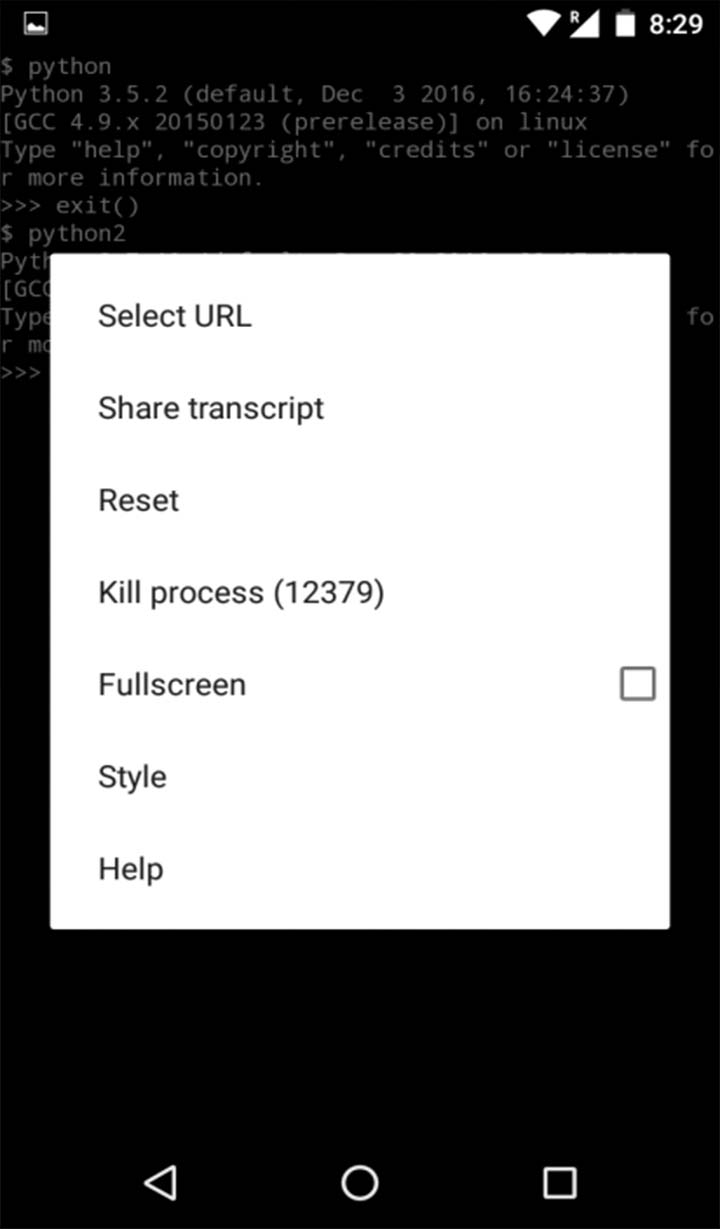The image size is (720, 1229).
Task: Go back using the navigation bar
Action: tap(161, 1182)
